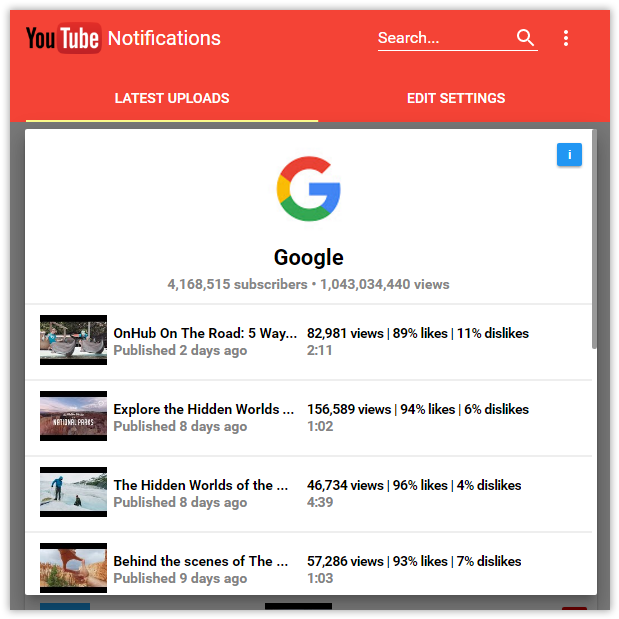
Task: Open Behind the scenes of The video
Action: 200,561
